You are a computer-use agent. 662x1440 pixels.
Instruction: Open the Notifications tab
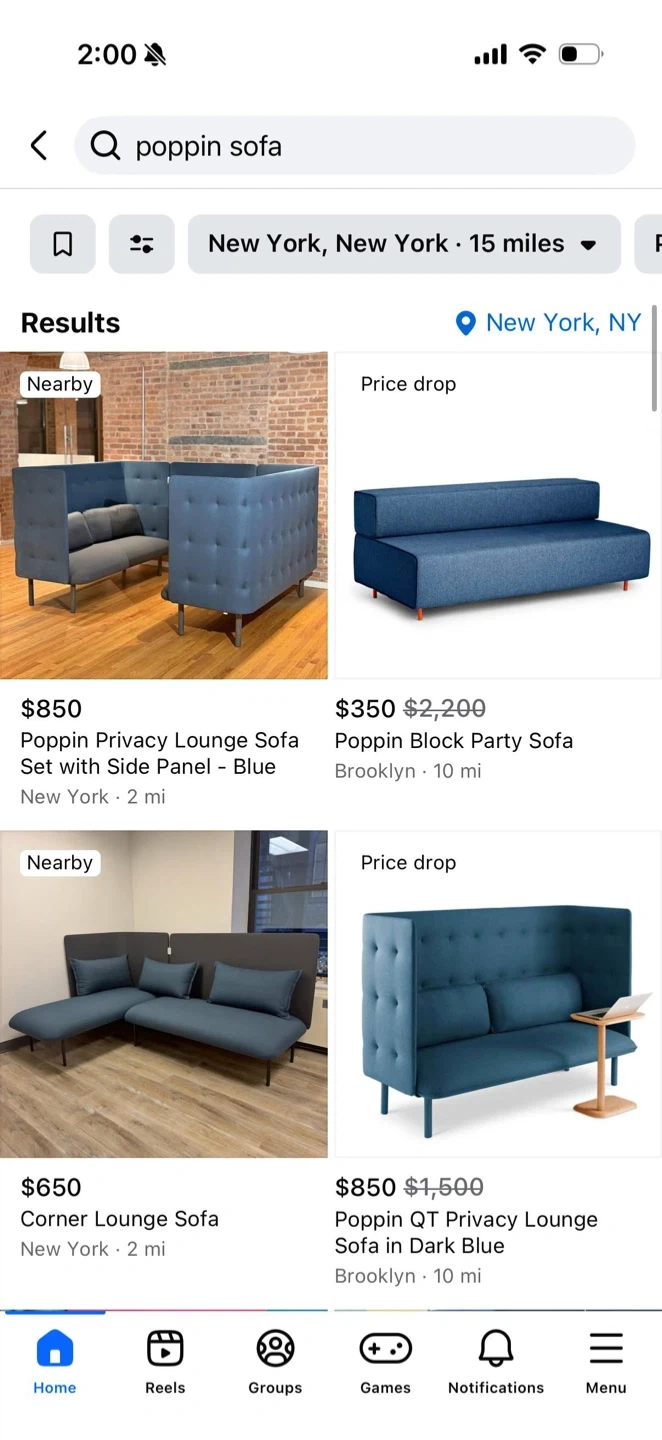[x=496, y=1361]
